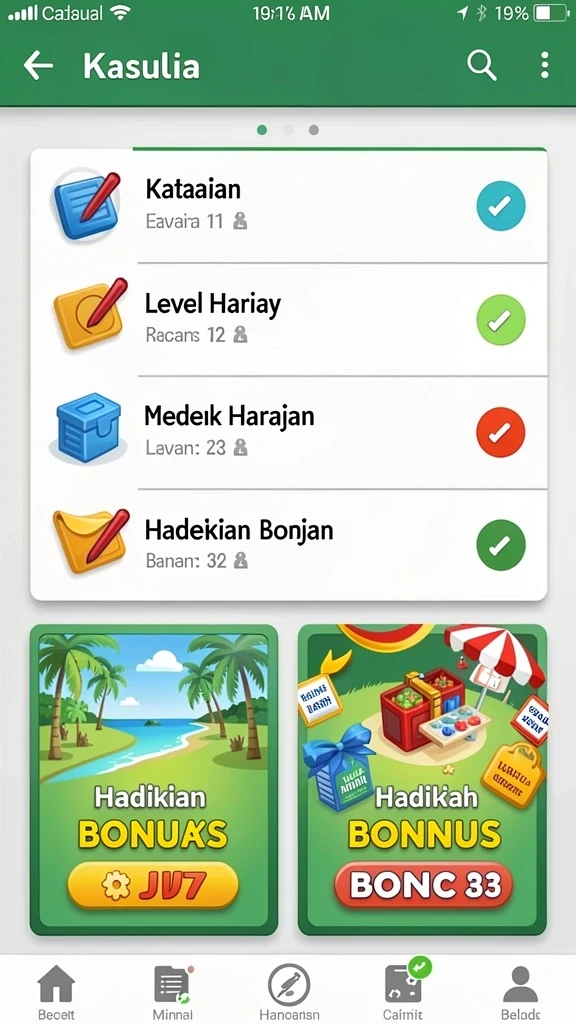576x1024 pixels.
Task: Open the Kataaian row
Action: [289, 206]
